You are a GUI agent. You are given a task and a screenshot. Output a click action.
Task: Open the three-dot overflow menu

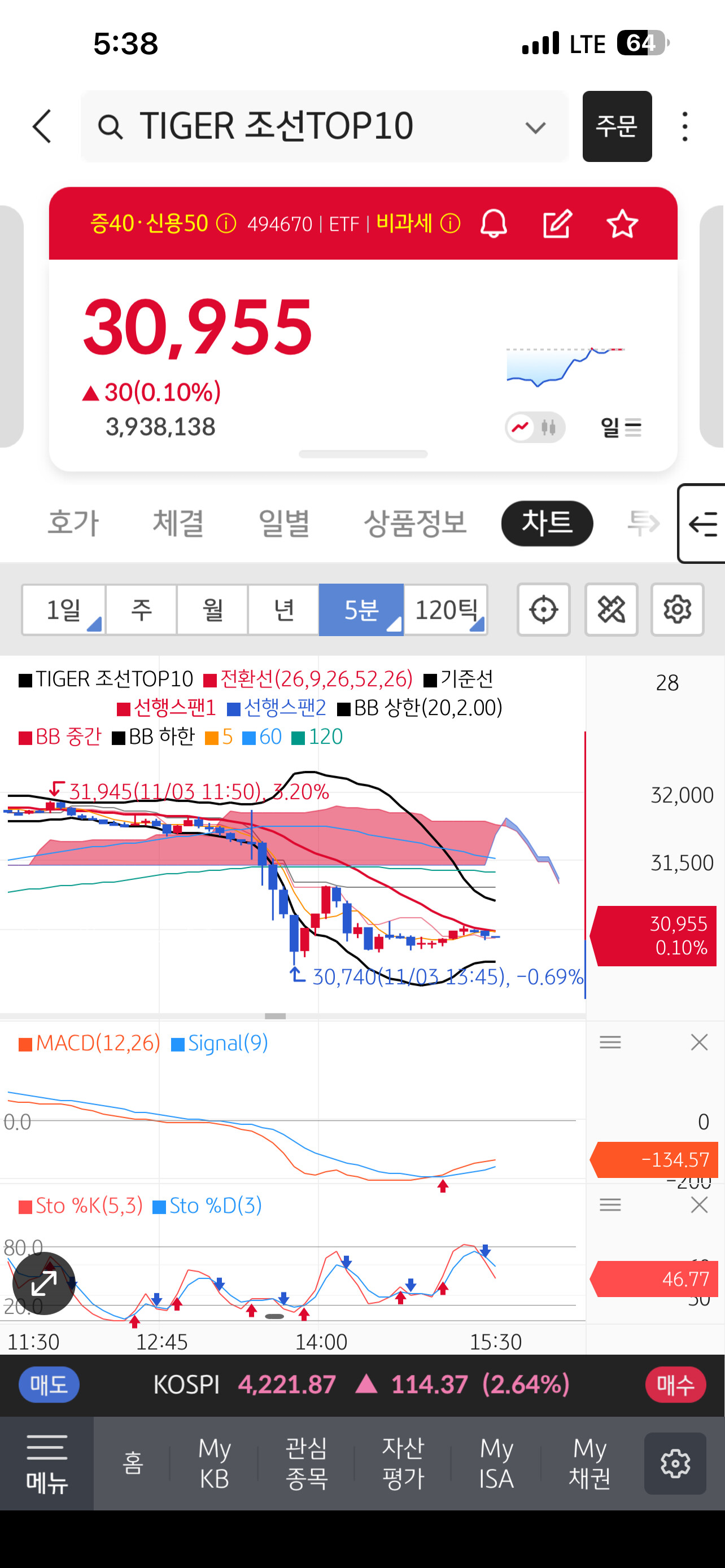685,126
